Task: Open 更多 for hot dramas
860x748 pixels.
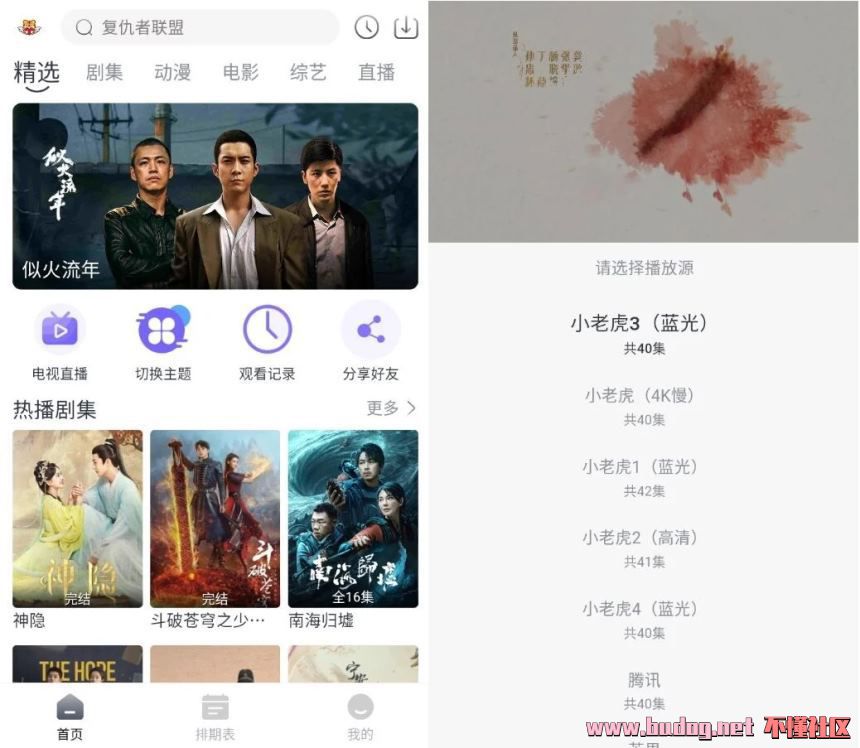Action: click(391, 408)
